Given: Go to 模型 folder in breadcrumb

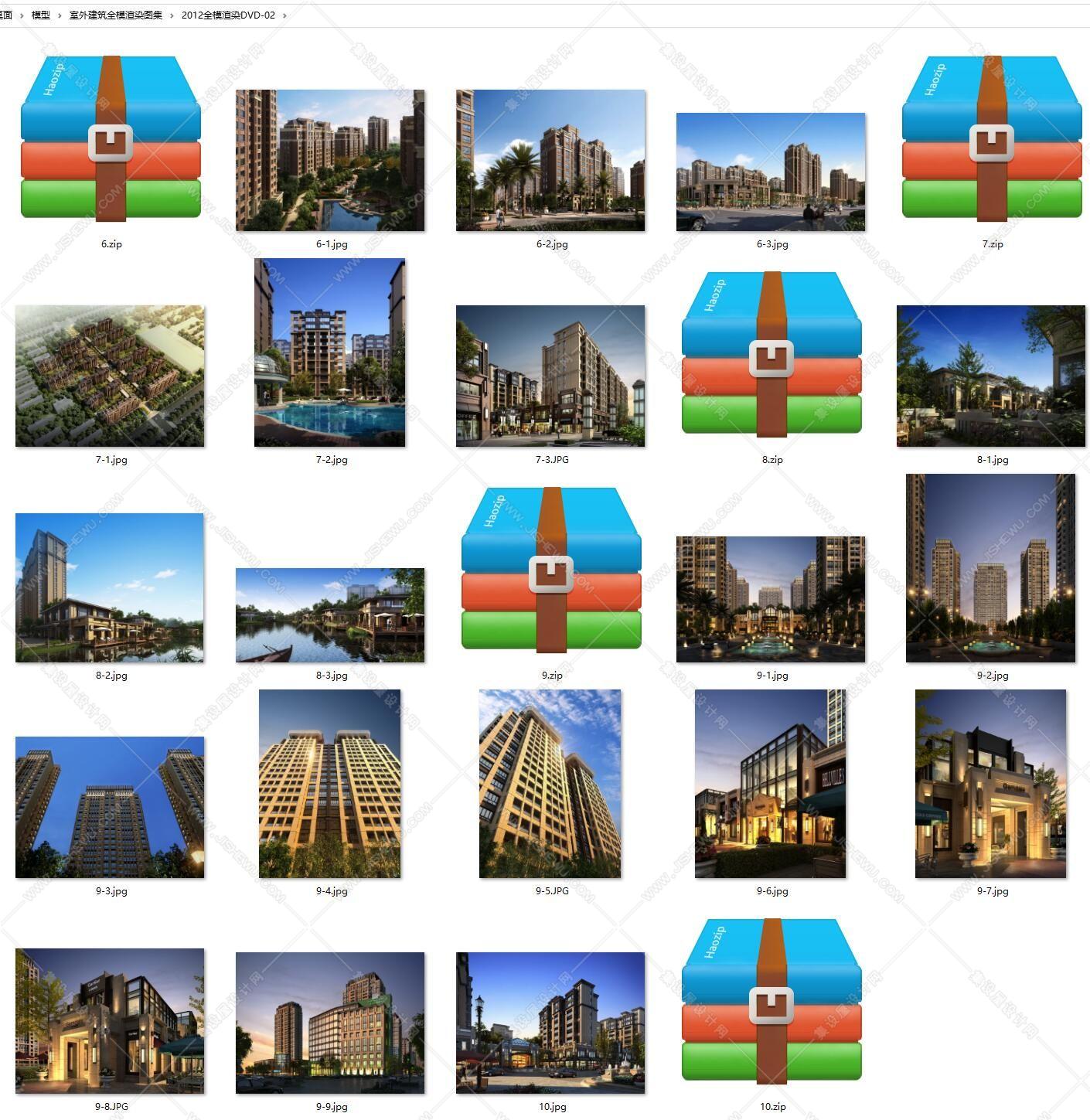Looking at the screenshot, I should pos(41,15).
